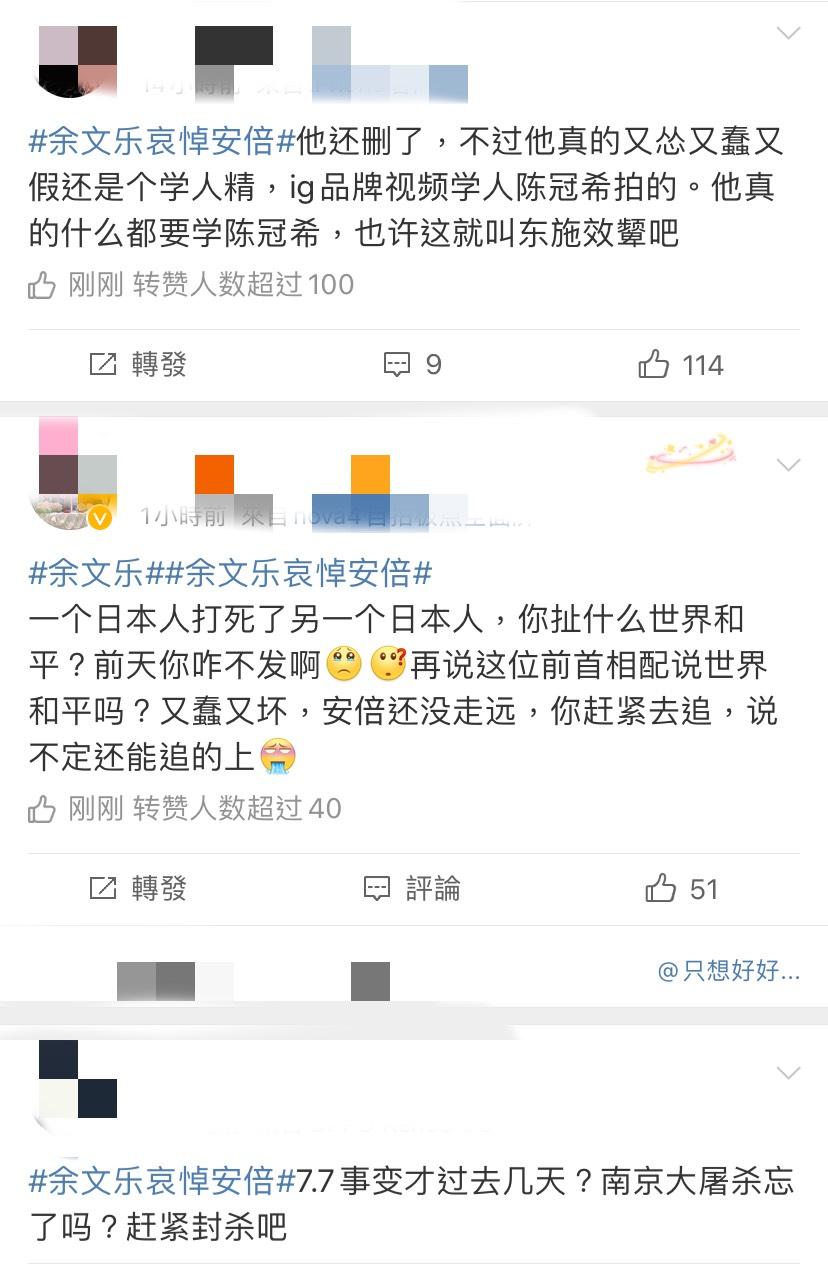This screenshot has width=828, height=1274.
Task: Open the standalone #余文乐# hashtag
Action: tap(87, 573)
